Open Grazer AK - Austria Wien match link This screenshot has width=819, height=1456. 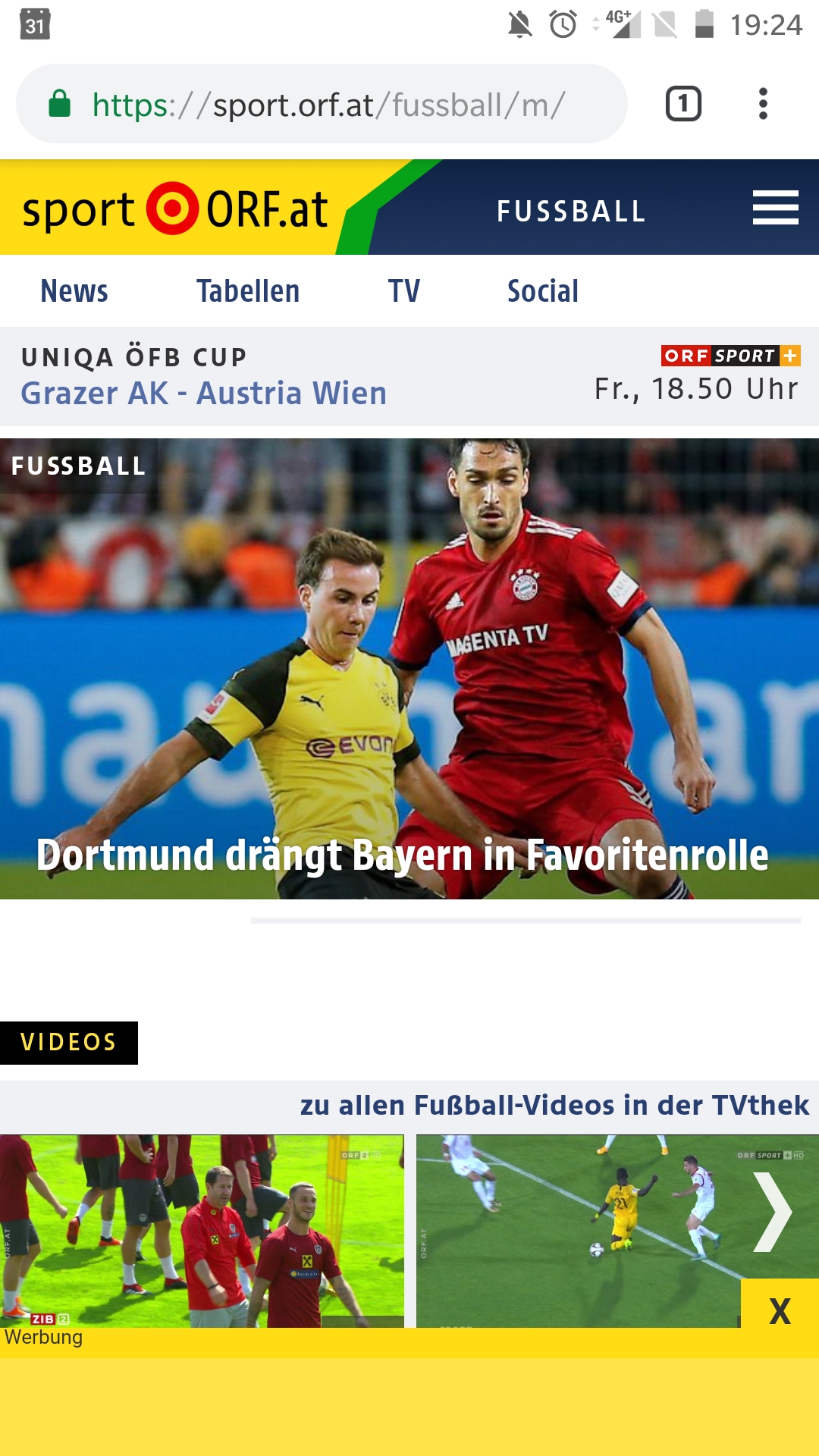pyautogui.click(x=204, y=394)
